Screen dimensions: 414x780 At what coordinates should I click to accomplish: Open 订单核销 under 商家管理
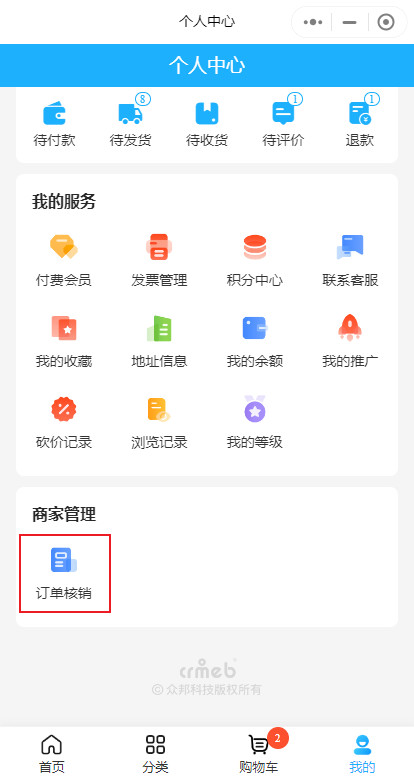(x=64, y=574)
